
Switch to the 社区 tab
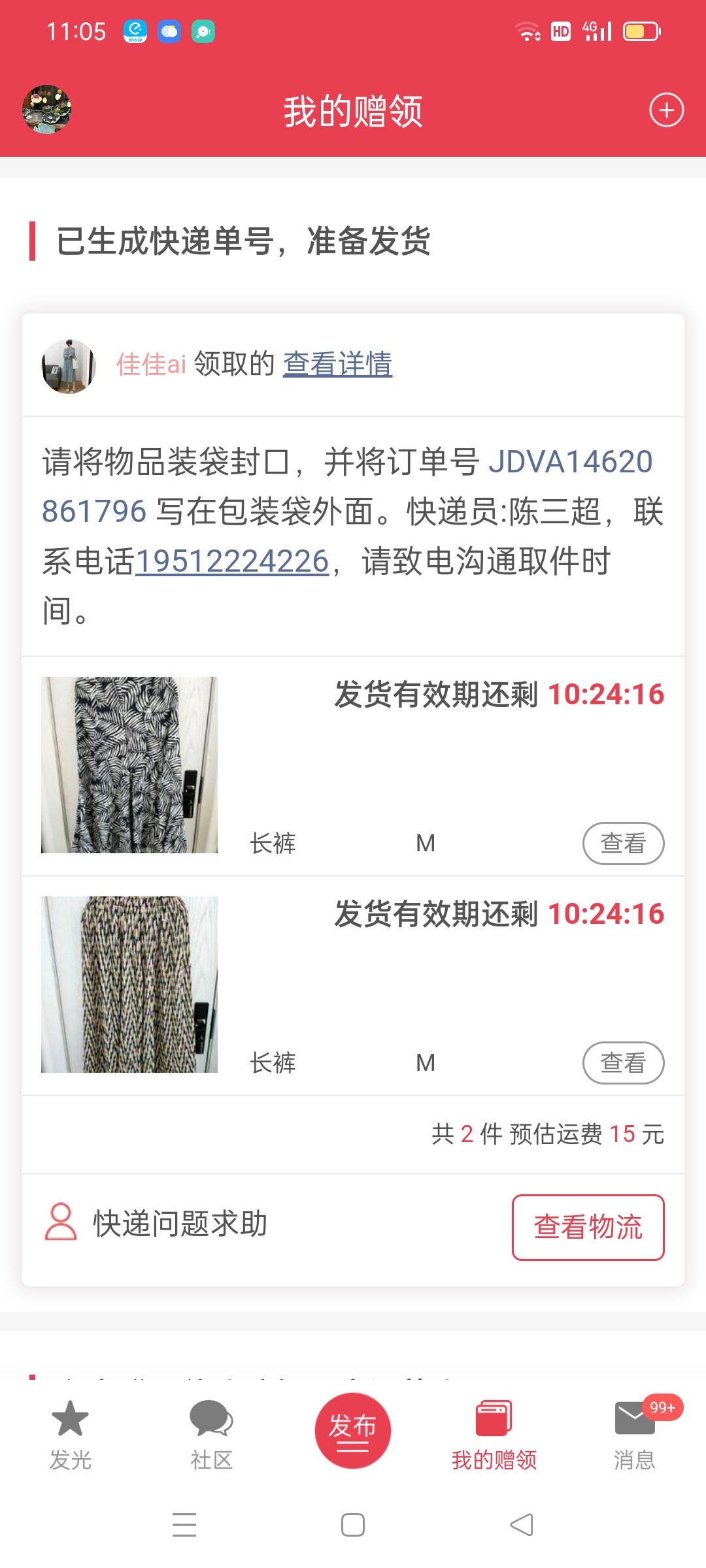click(x=211, y=1435)
